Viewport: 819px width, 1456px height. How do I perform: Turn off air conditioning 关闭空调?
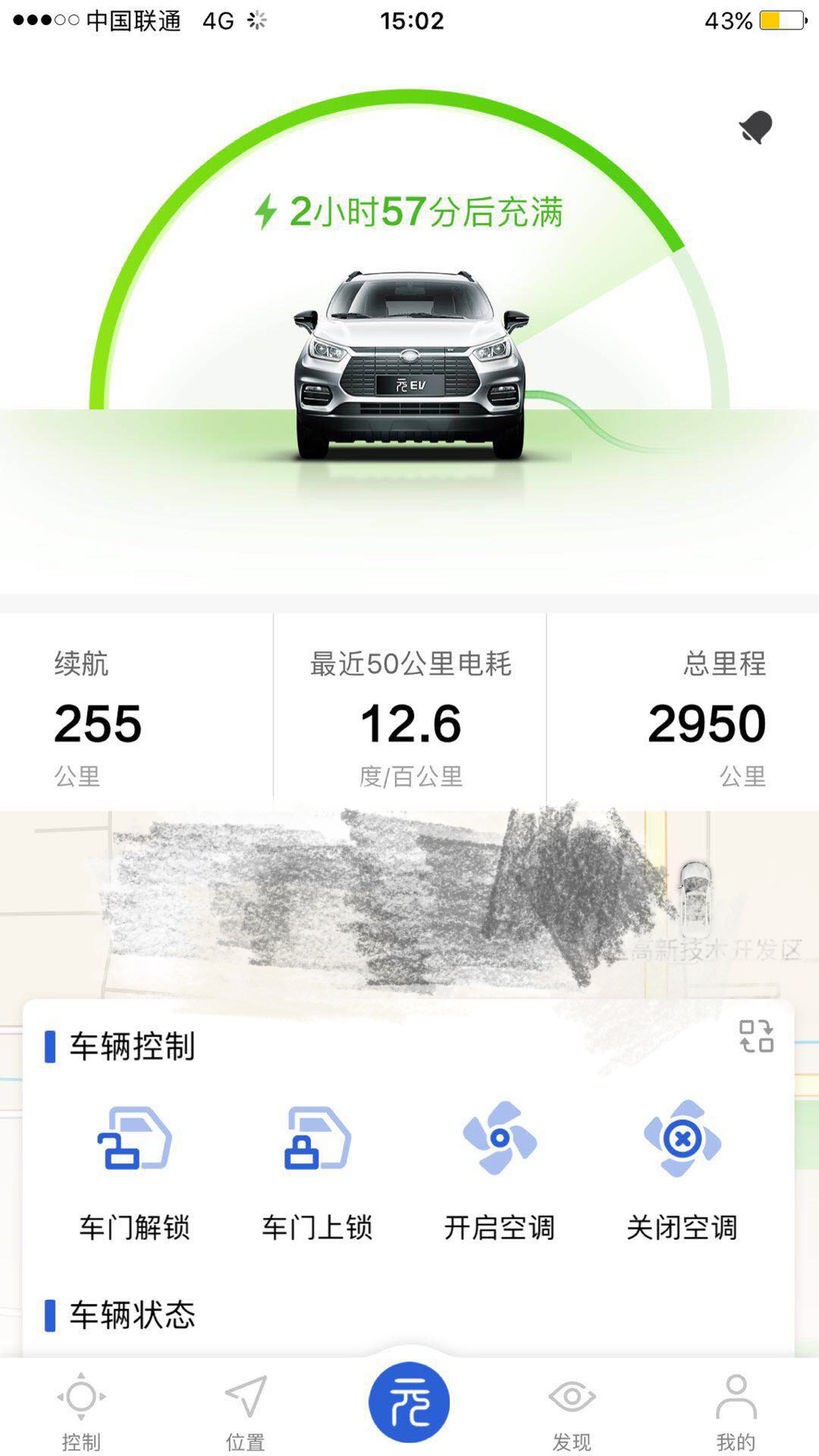pos(682,1170)
